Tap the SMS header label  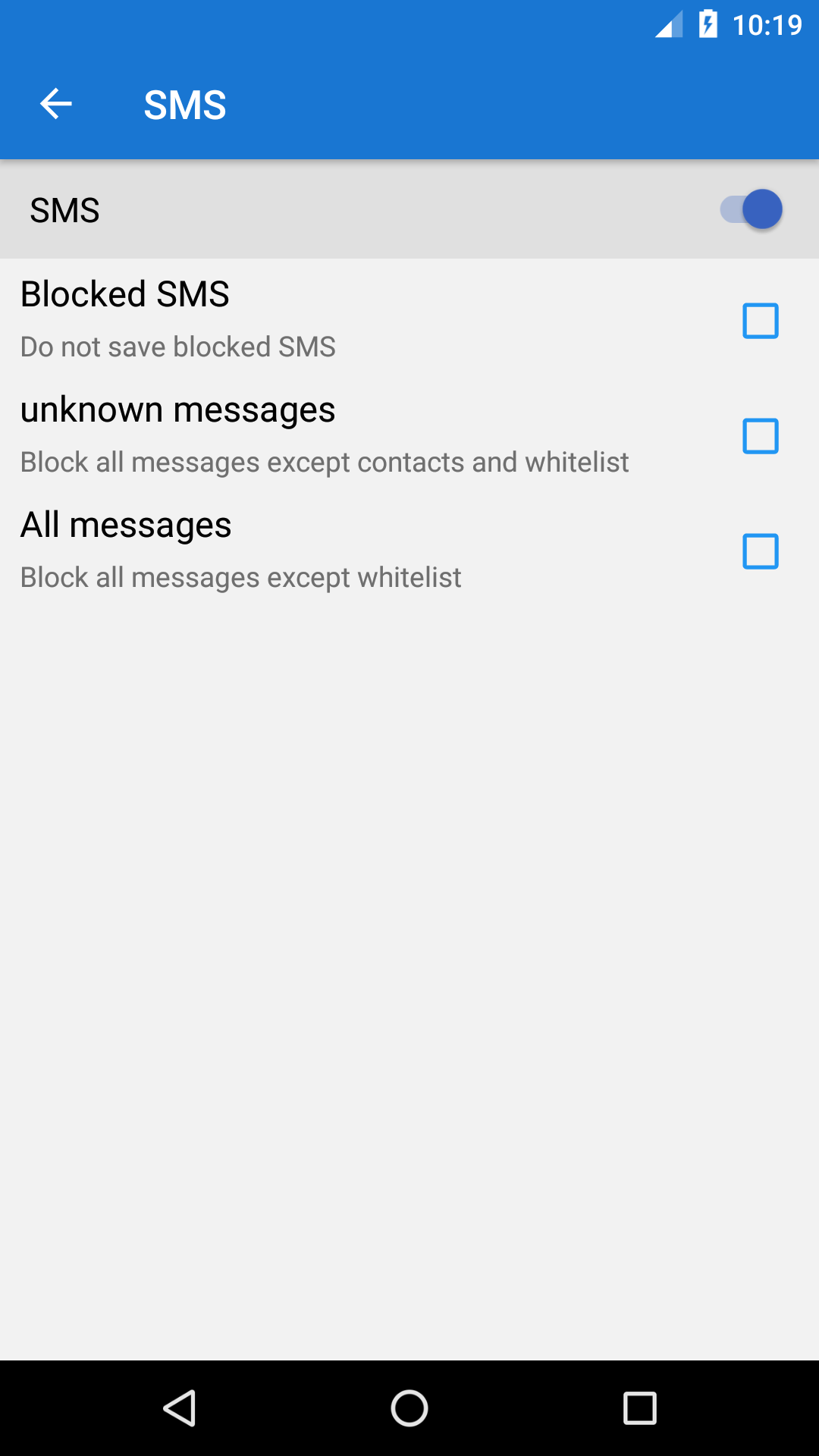(x=65, y=209)
